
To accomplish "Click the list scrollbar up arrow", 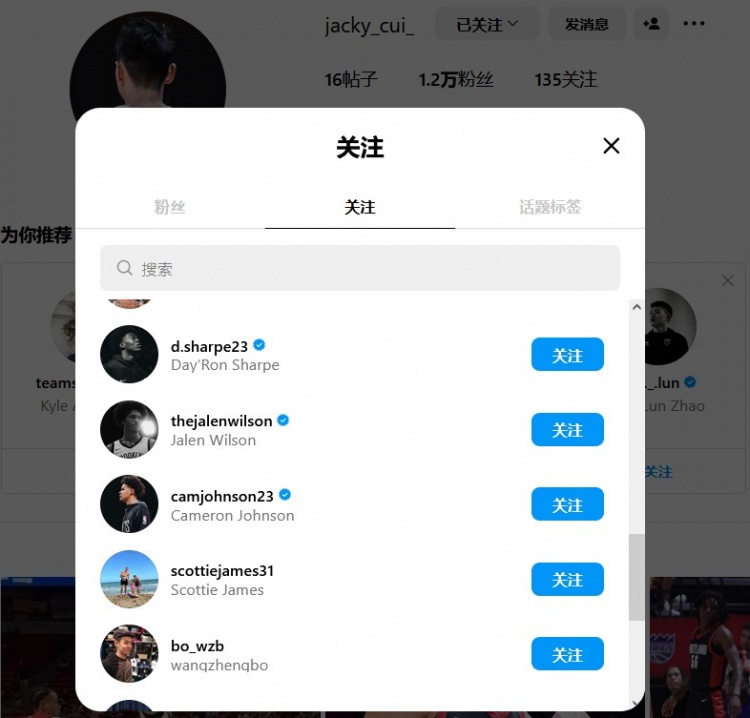I will [637, 308].
